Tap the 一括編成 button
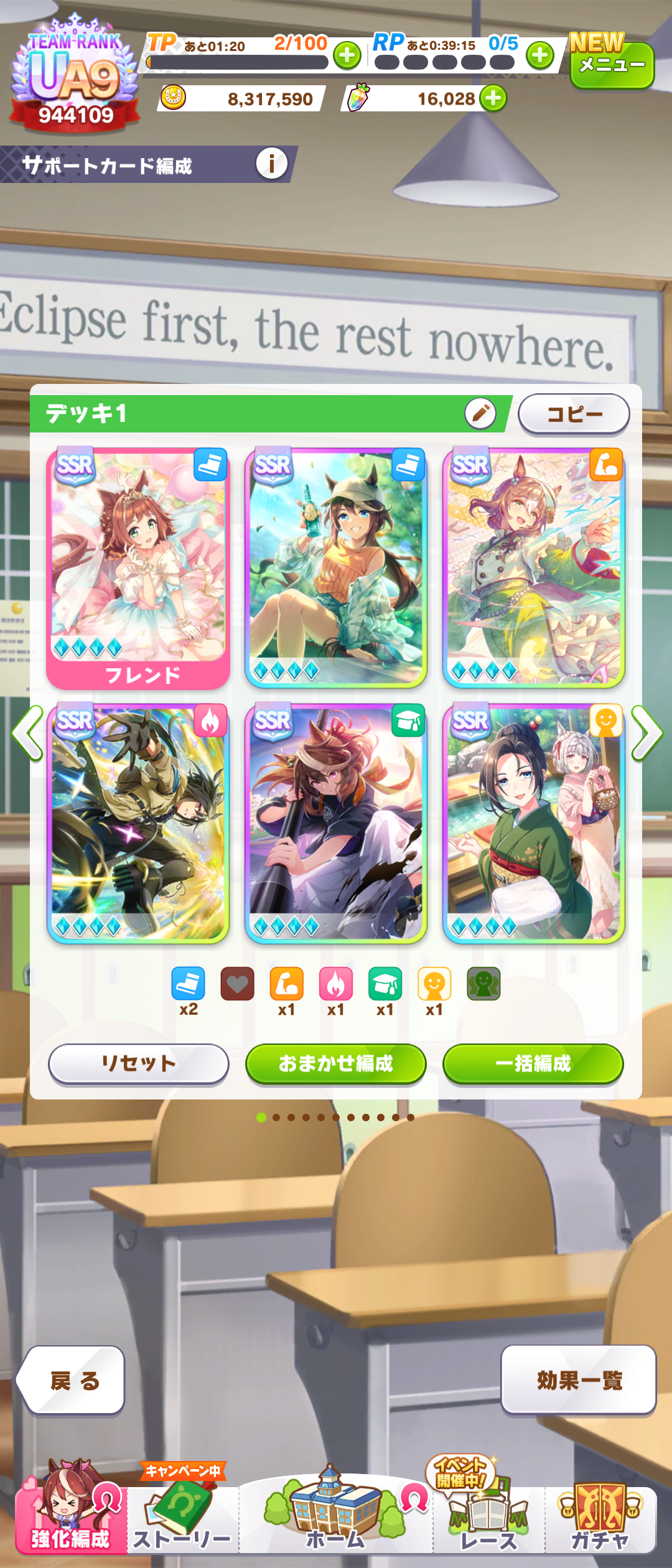The width and height of the screenshot is (672, 1568). pyautogui.click(x=533, y=1063)
